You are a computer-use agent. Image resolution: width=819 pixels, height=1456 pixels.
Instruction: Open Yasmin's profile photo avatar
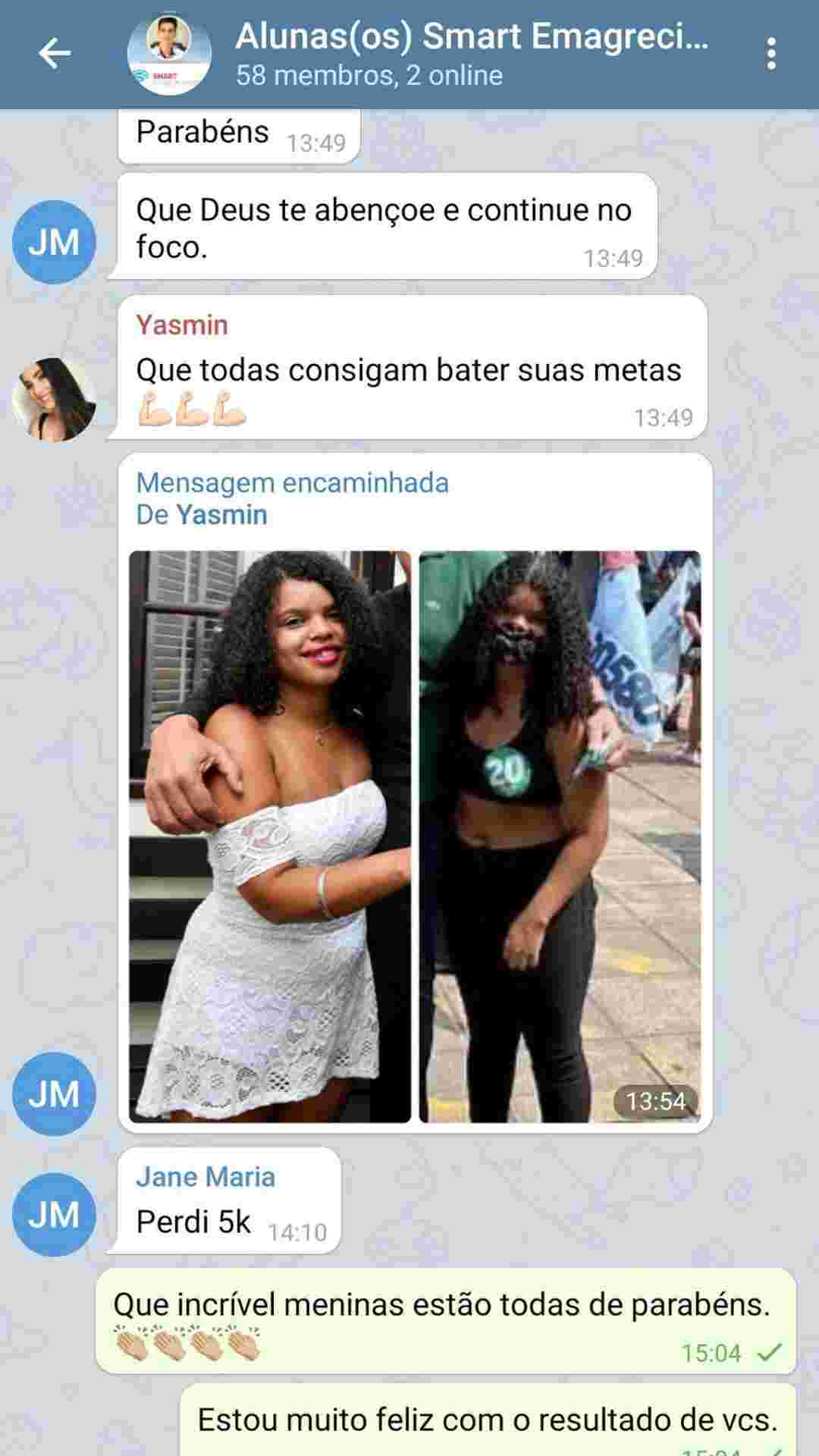pos(54,399)
